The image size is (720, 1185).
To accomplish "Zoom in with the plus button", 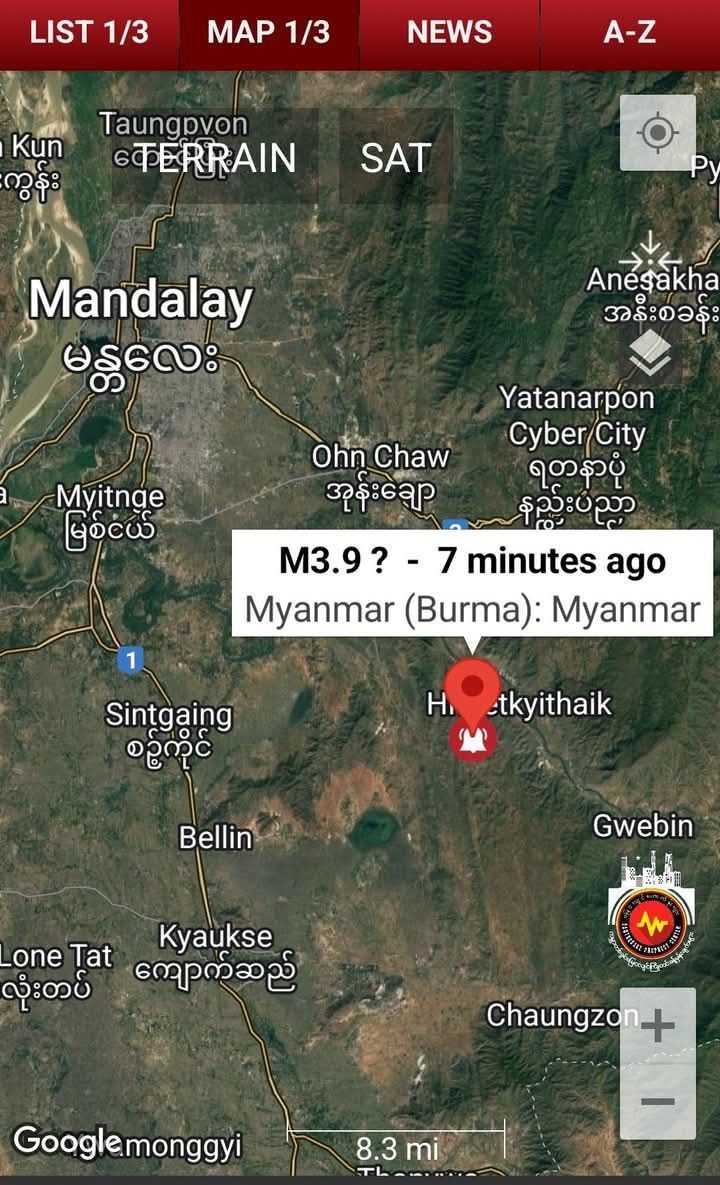I will pyautogui.click(x=657, y=1026).
